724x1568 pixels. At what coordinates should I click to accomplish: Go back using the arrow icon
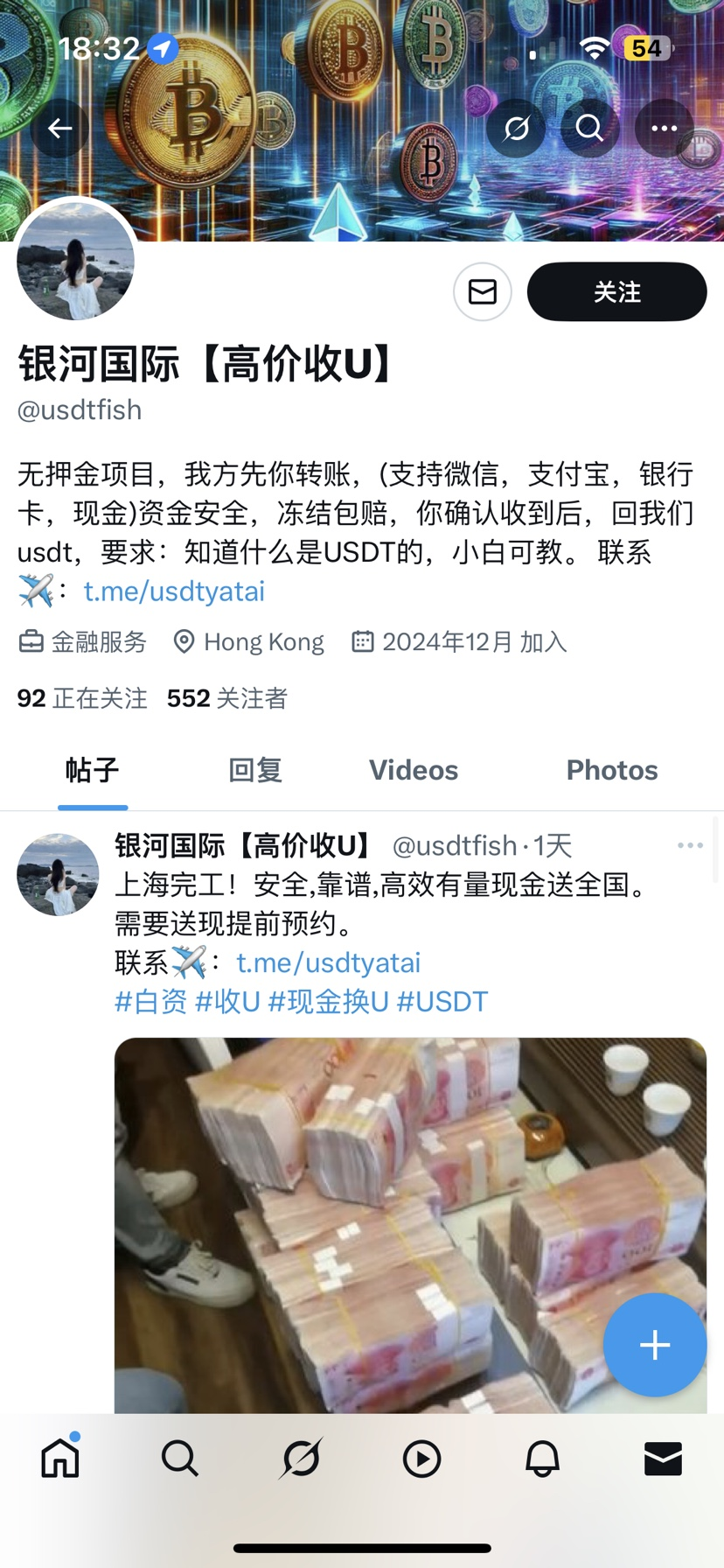coord(59,129)
